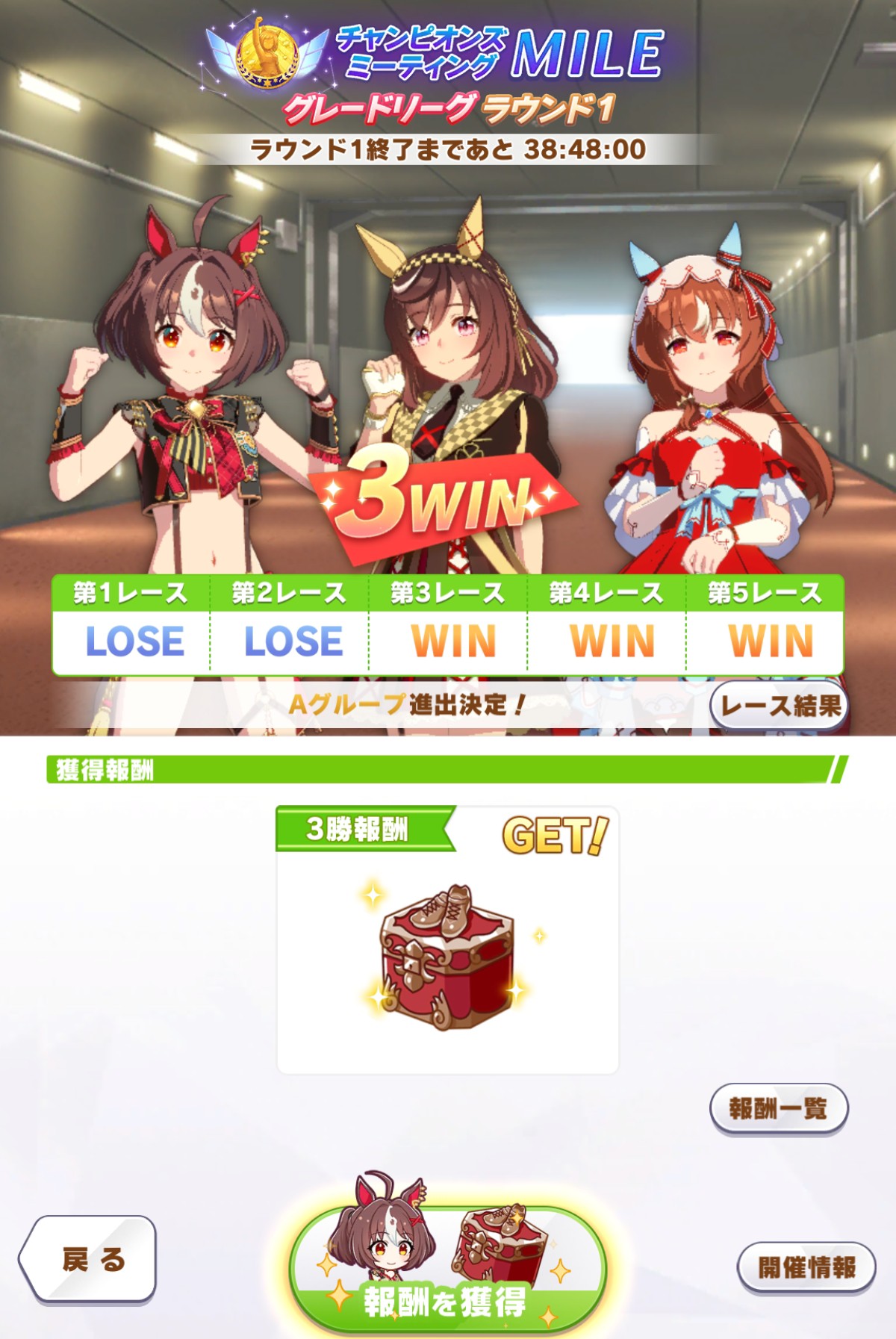Go back with the 戻る button
This screenshot has width=896, height=1339.
(x=90, y=1259)
